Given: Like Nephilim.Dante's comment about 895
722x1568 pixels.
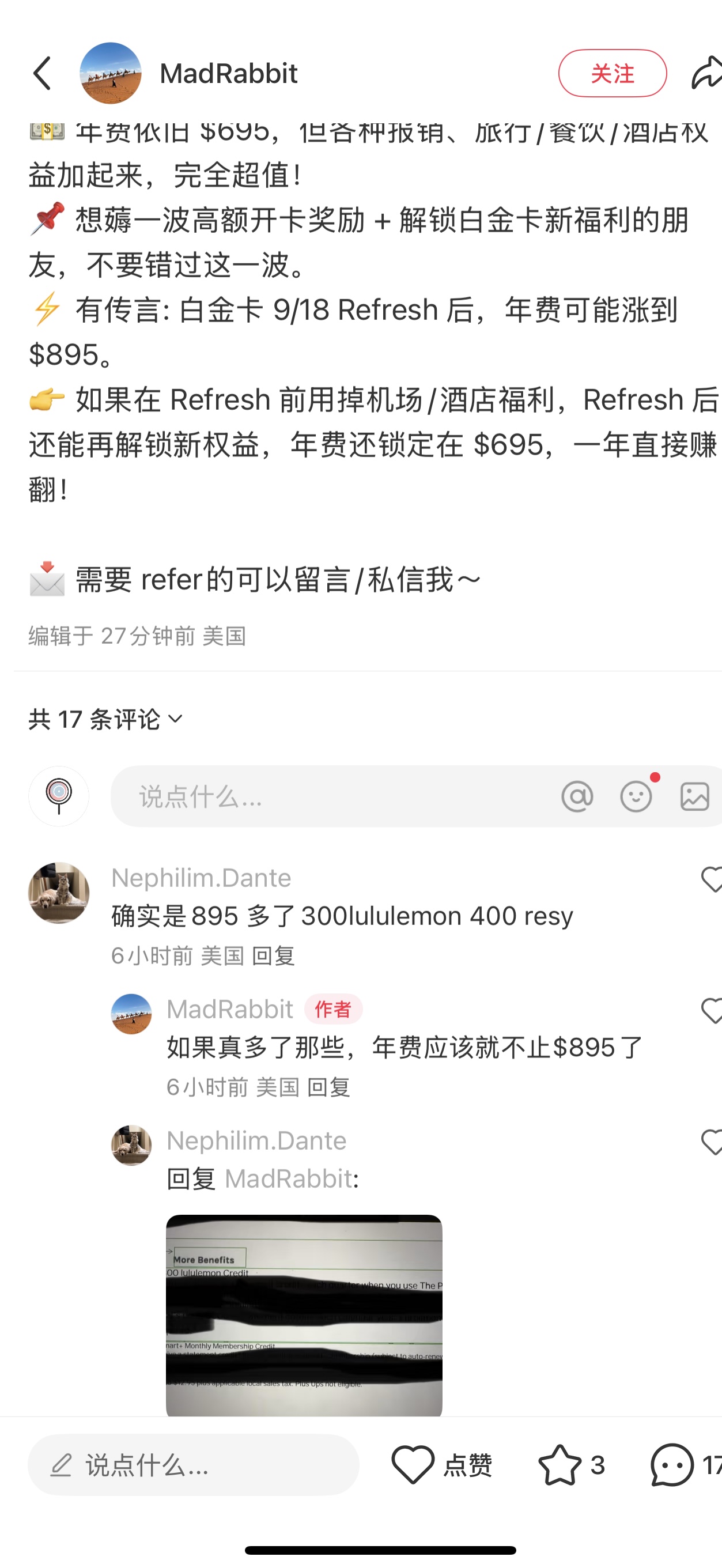Looking at the screenshot, I should coord(711,879).
